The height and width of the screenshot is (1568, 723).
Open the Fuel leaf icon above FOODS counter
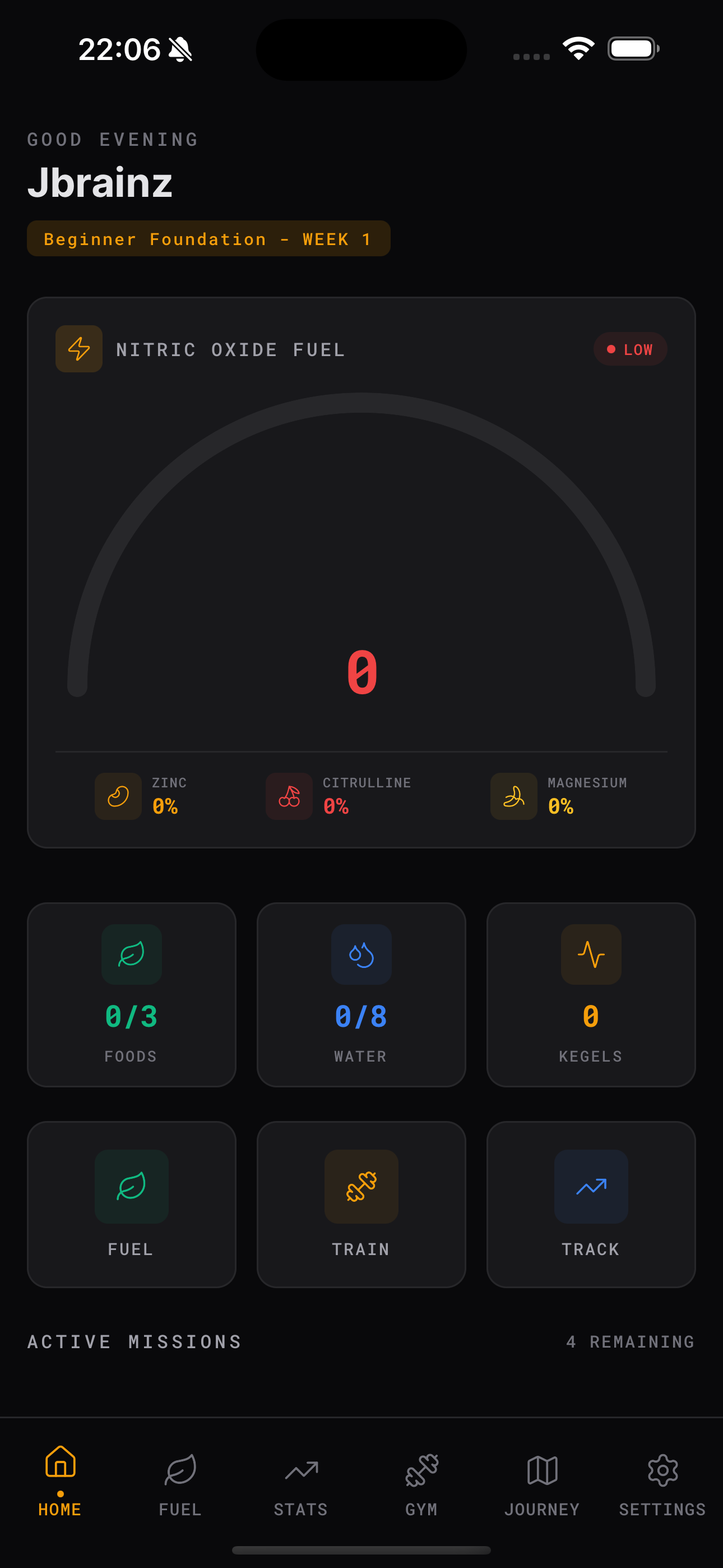[x=132, y=954]
